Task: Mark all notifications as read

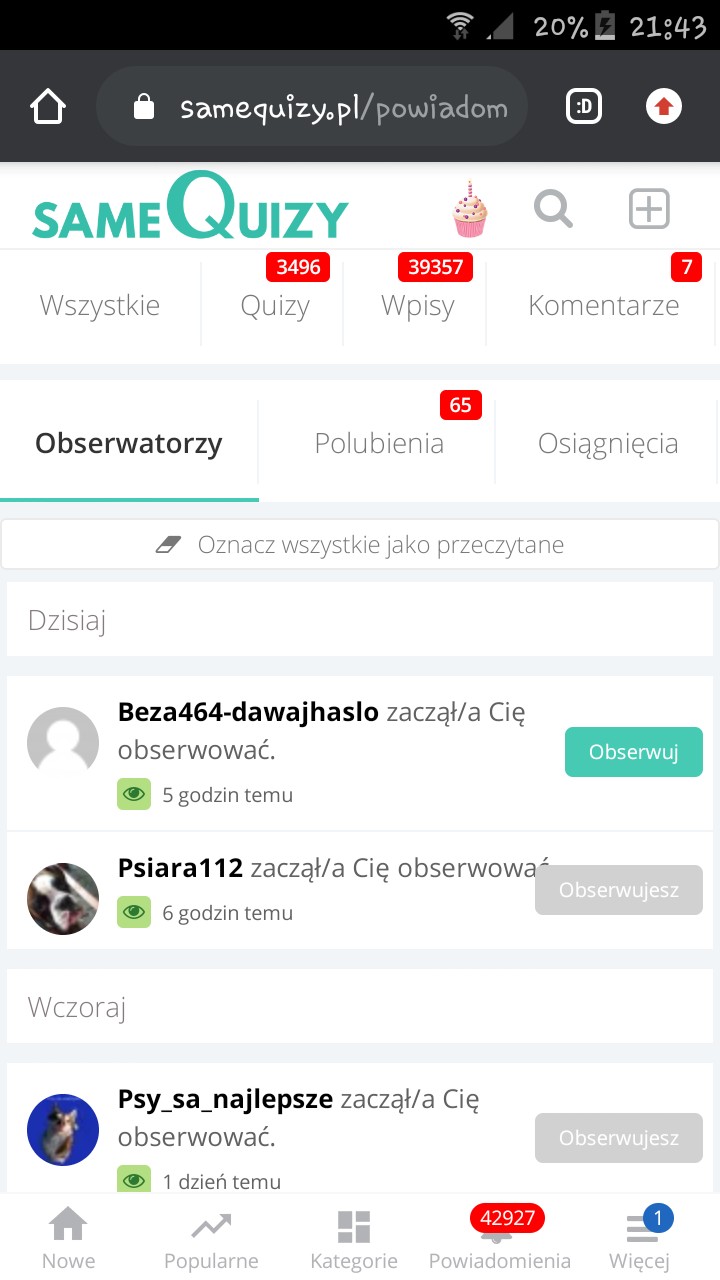Action: [360, 545]
